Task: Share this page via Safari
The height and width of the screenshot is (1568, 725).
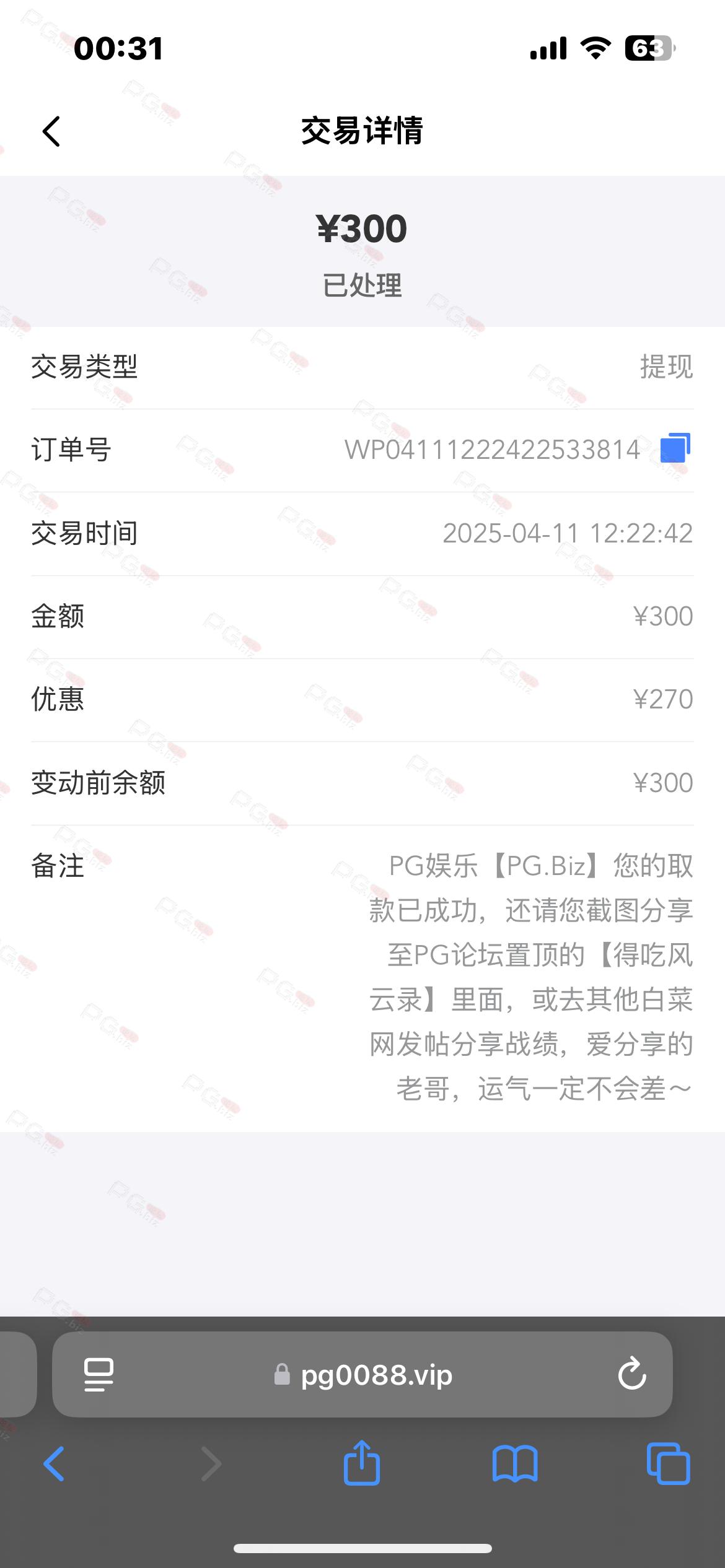Action: point(362,1464)
